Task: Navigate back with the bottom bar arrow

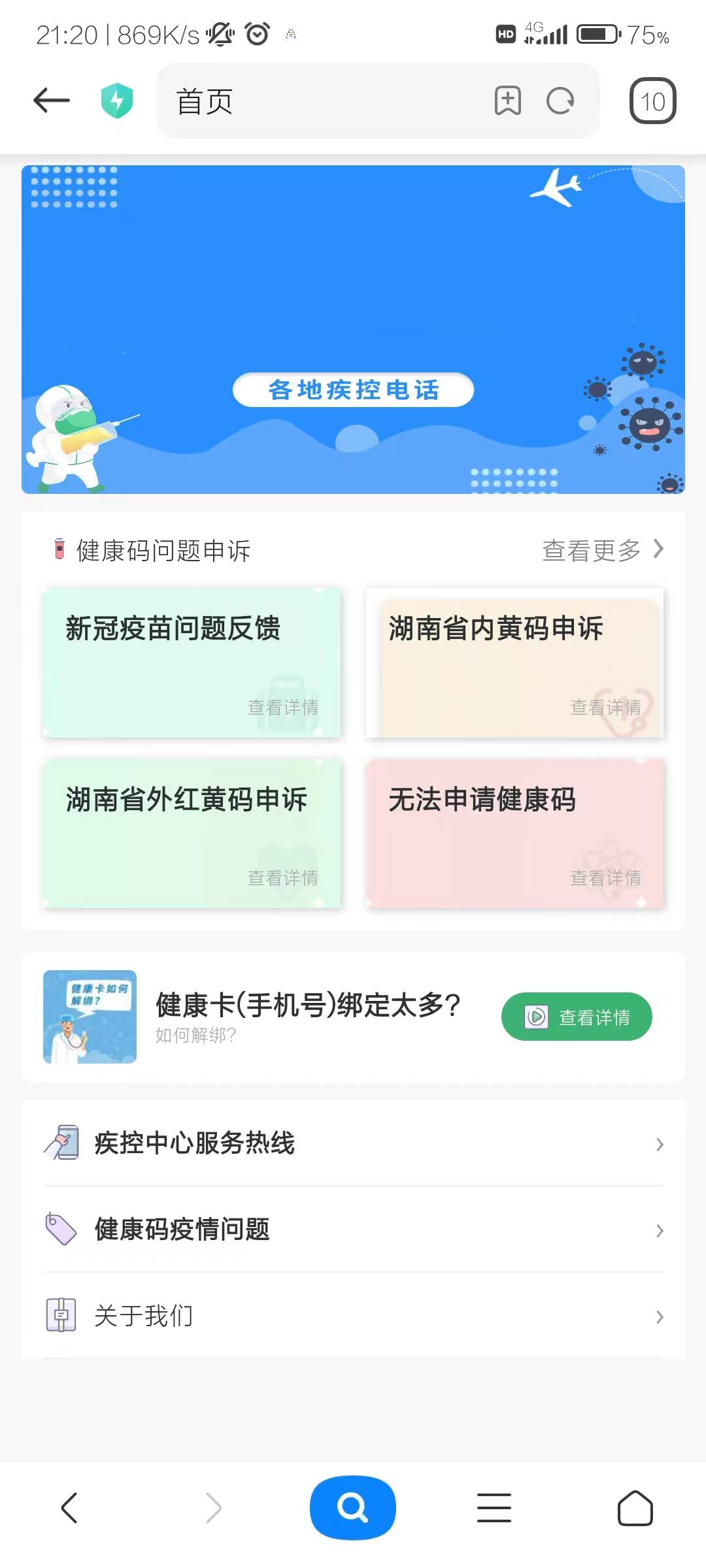Action: click(69, 1508)
